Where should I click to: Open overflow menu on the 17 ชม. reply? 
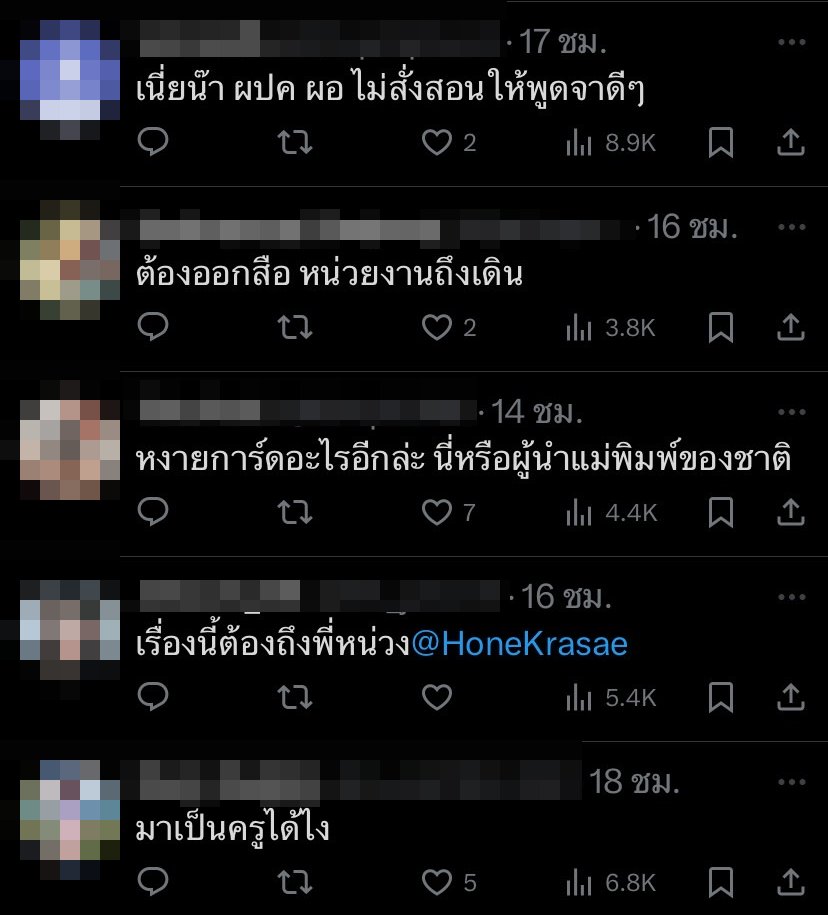coord(791,43)
